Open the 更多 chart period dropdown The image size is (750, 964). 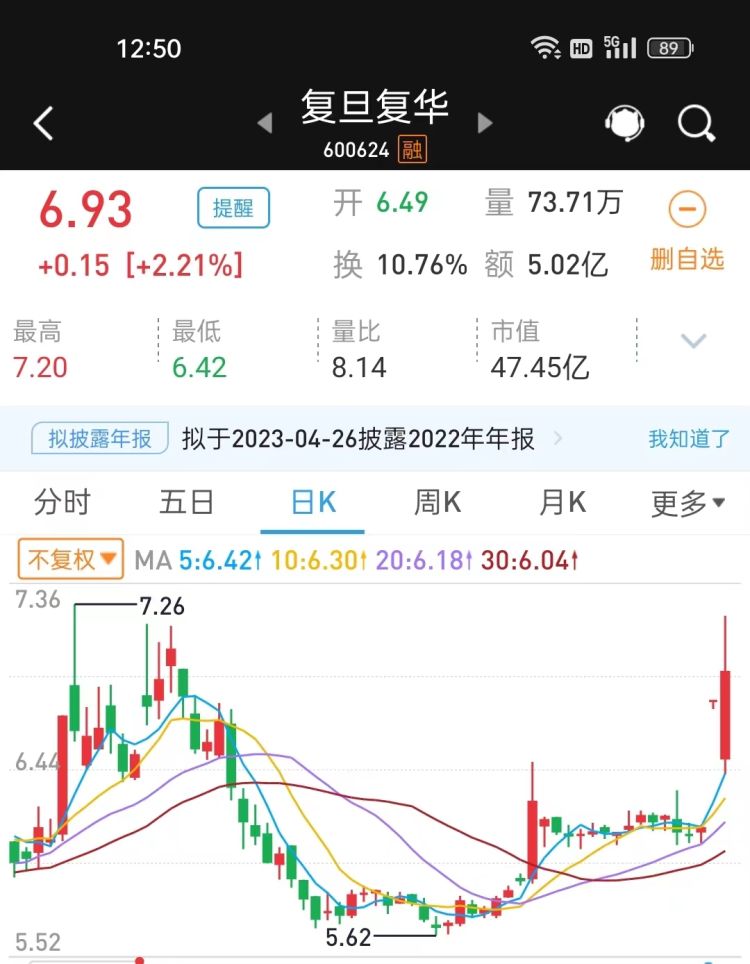pos(688,503)
